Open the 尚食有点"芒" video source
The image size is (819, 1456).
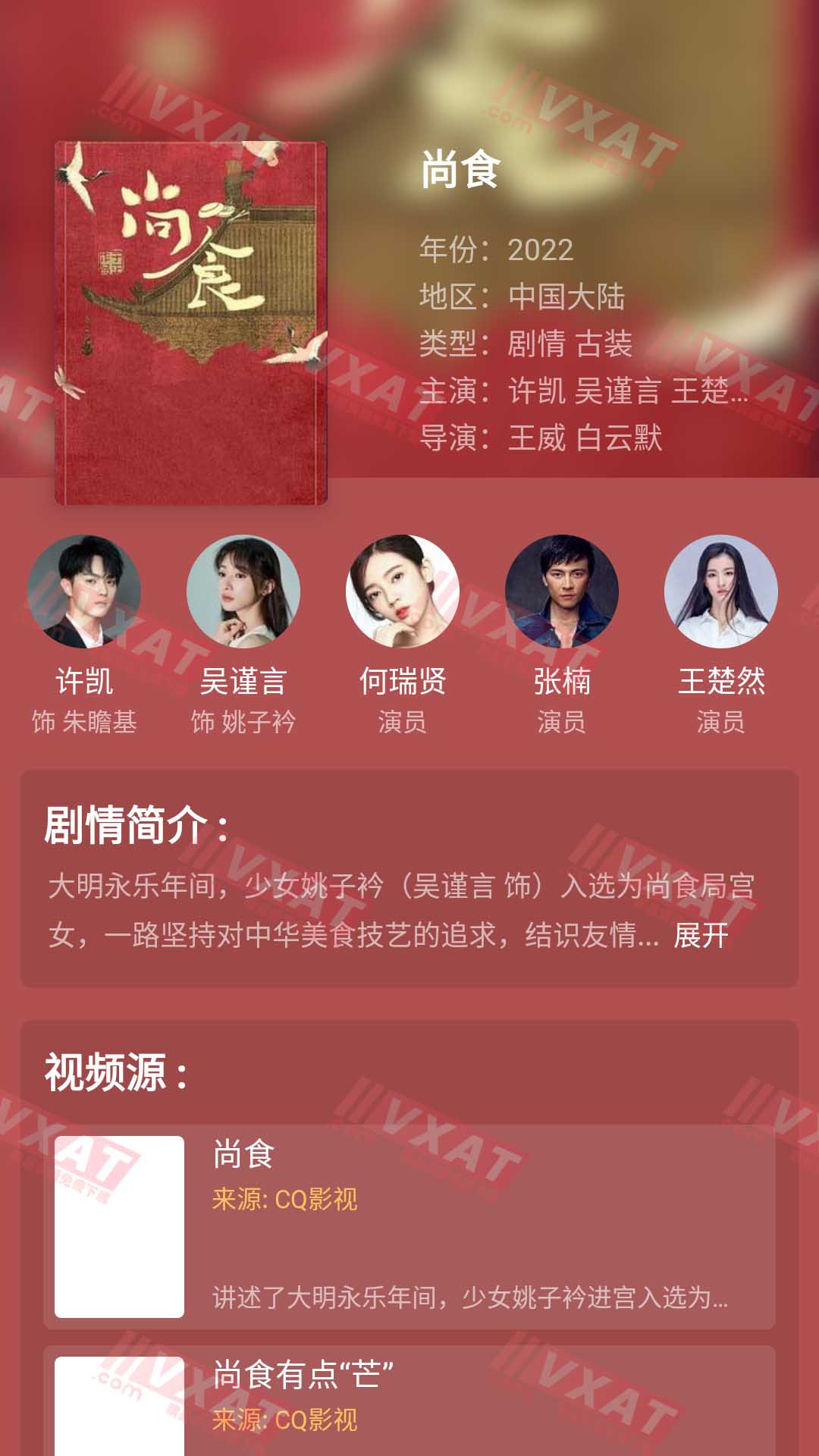(x=409, y=1401)
